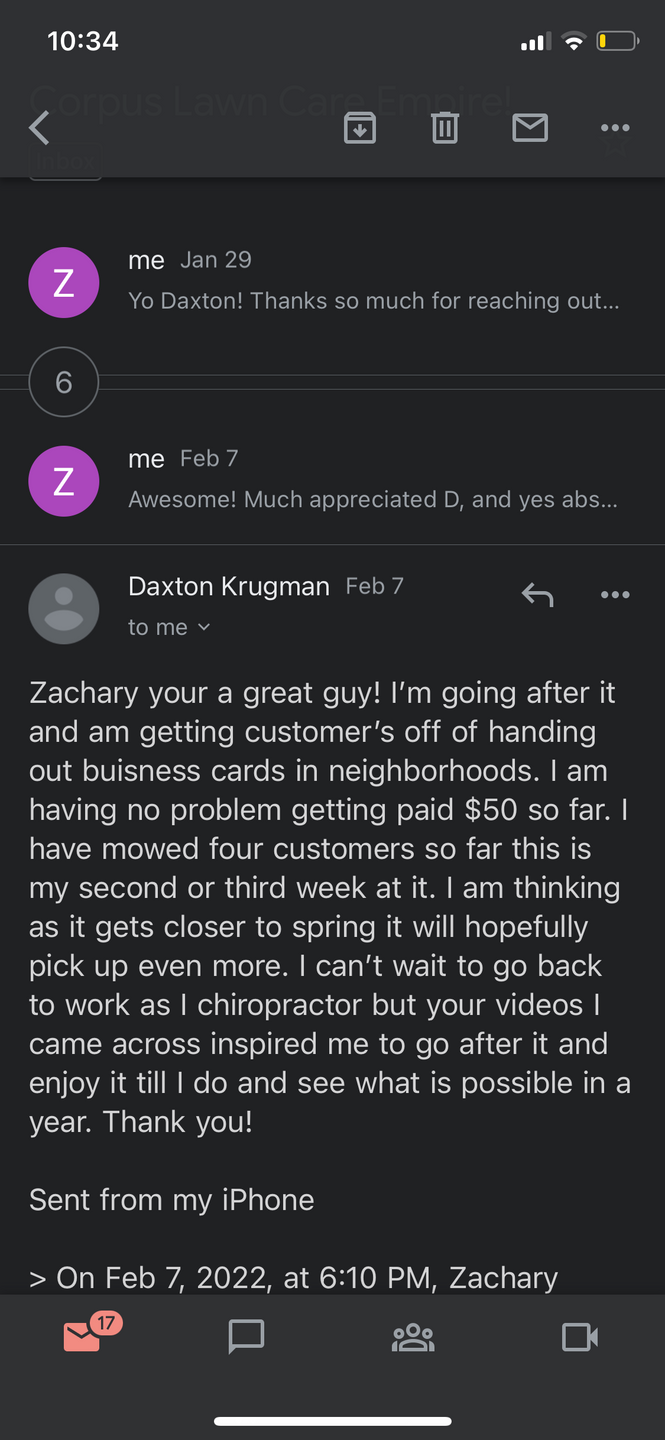The width and height of the screenshot is (665, 1440).
Task: Expand the "to me" recipient details
Action: pyautogui.click(x=170, y=627)
